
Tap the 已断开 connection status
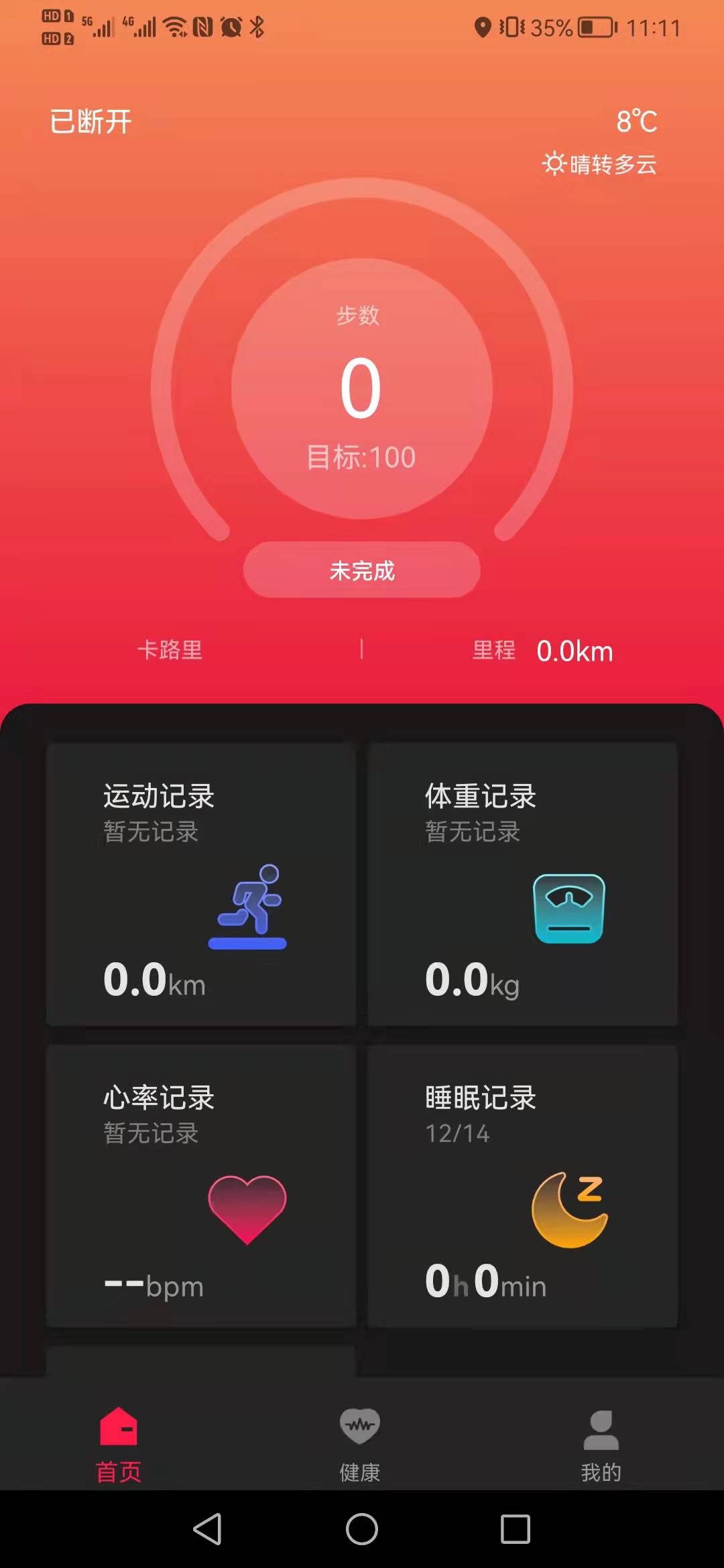click(x=90, y=122)
